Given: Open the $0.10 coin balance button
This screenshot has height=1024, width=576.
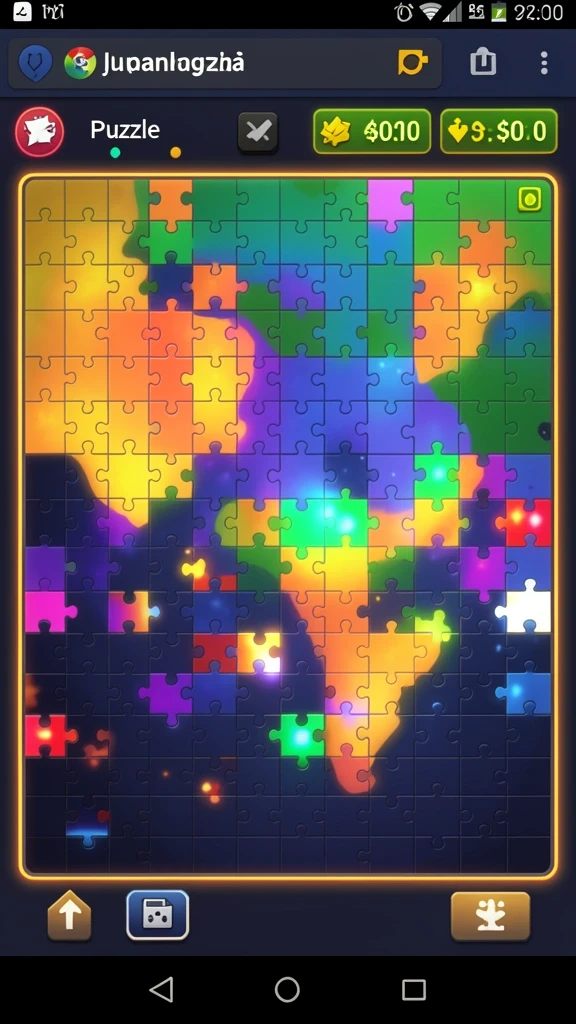Looking at the screenshot, I should click(x=372, y=131).
